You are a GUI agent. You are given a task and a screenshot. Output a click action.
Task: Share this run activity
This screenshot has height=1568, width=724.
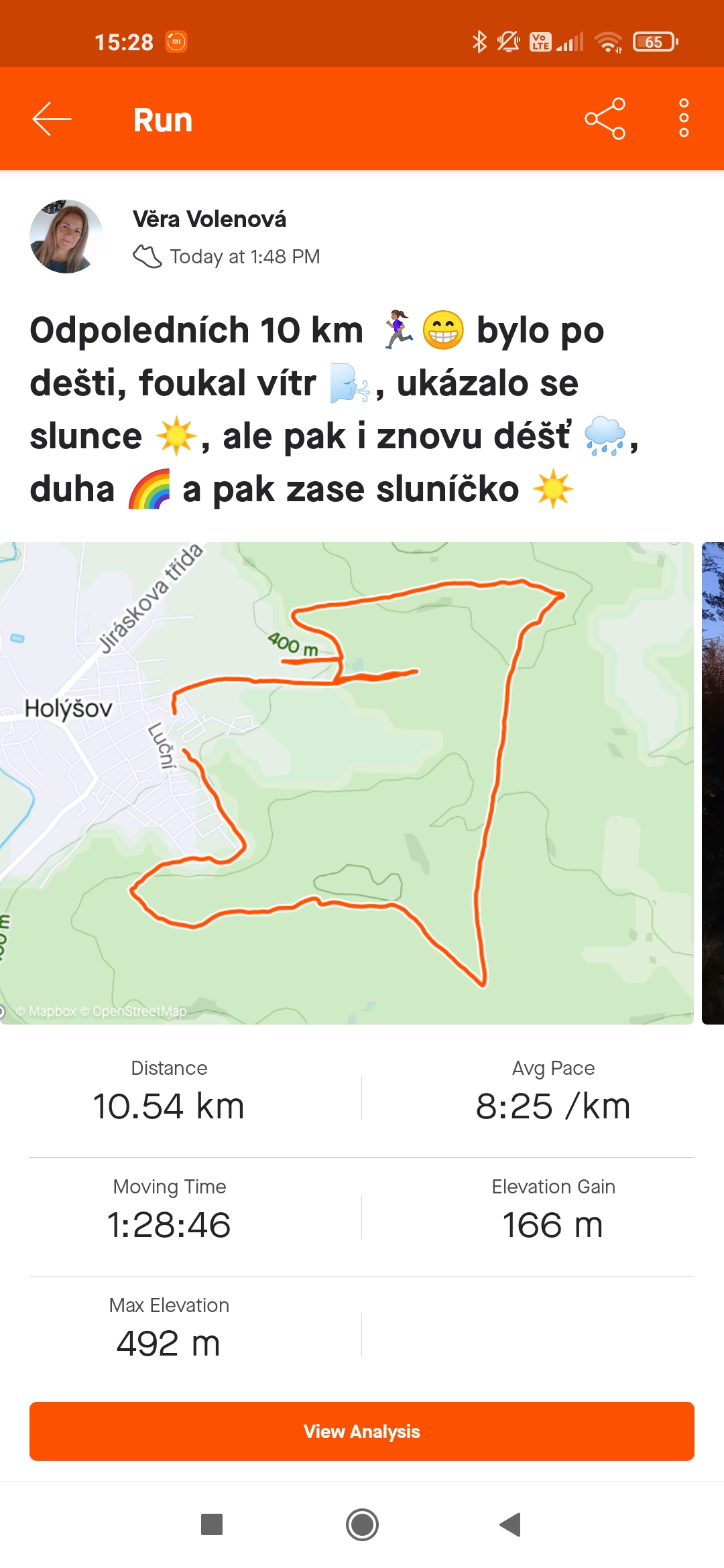(x=605, y=119)
